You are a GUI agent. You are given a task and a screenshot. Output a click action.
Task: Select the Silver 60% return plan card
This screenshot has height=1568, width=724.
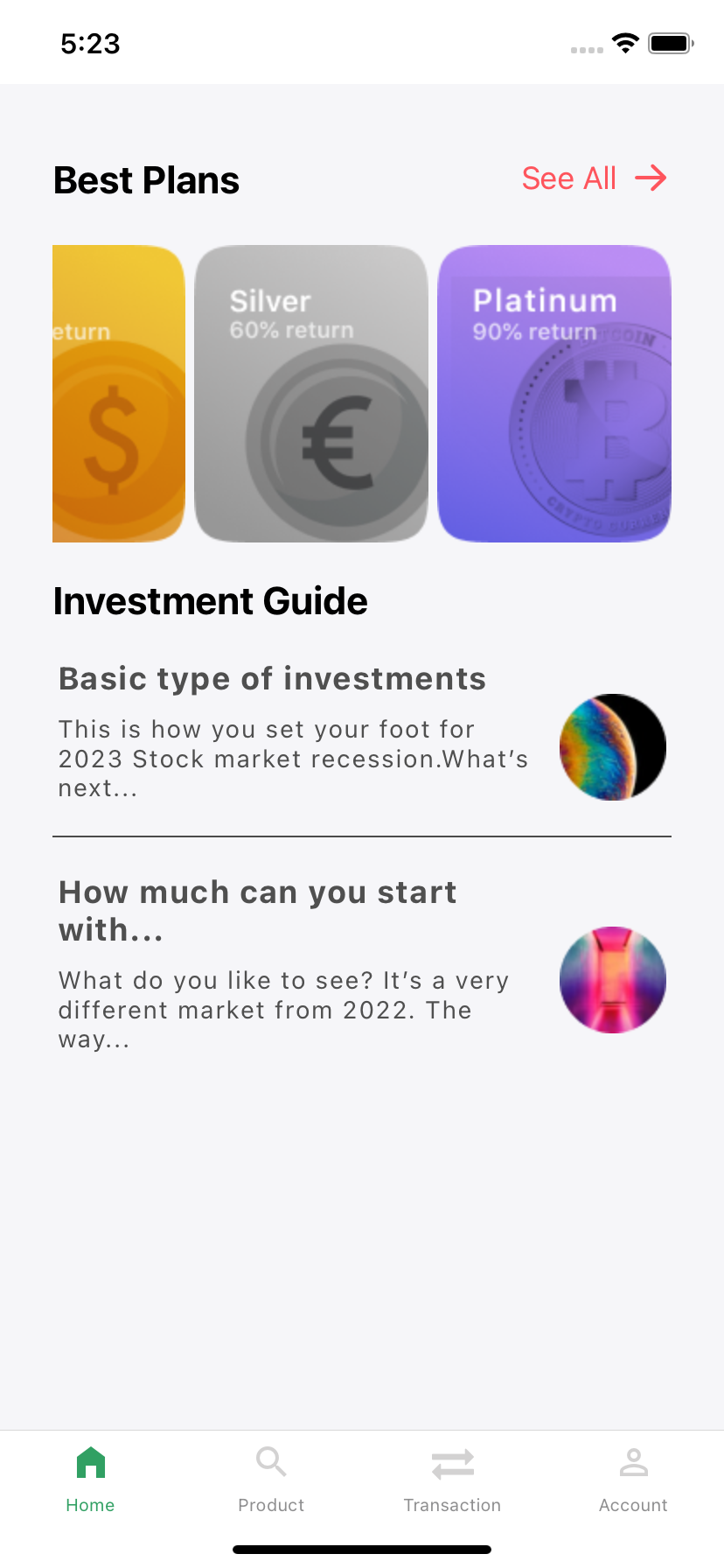coord(311,393)
